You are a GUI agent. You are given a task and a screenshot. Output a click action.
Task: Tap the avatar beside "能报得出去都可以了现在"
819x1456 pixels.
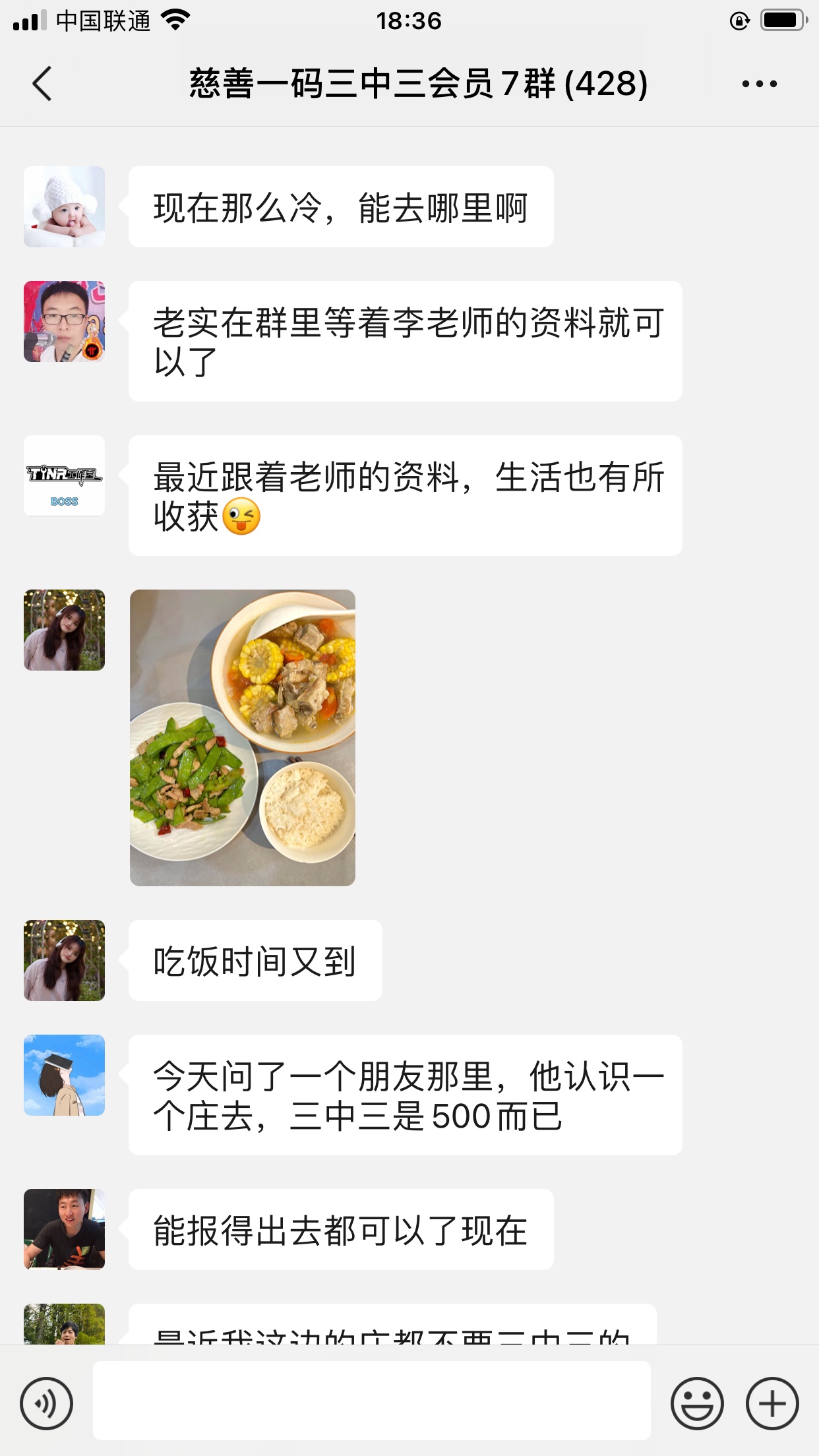click(x=65, y=1229)
